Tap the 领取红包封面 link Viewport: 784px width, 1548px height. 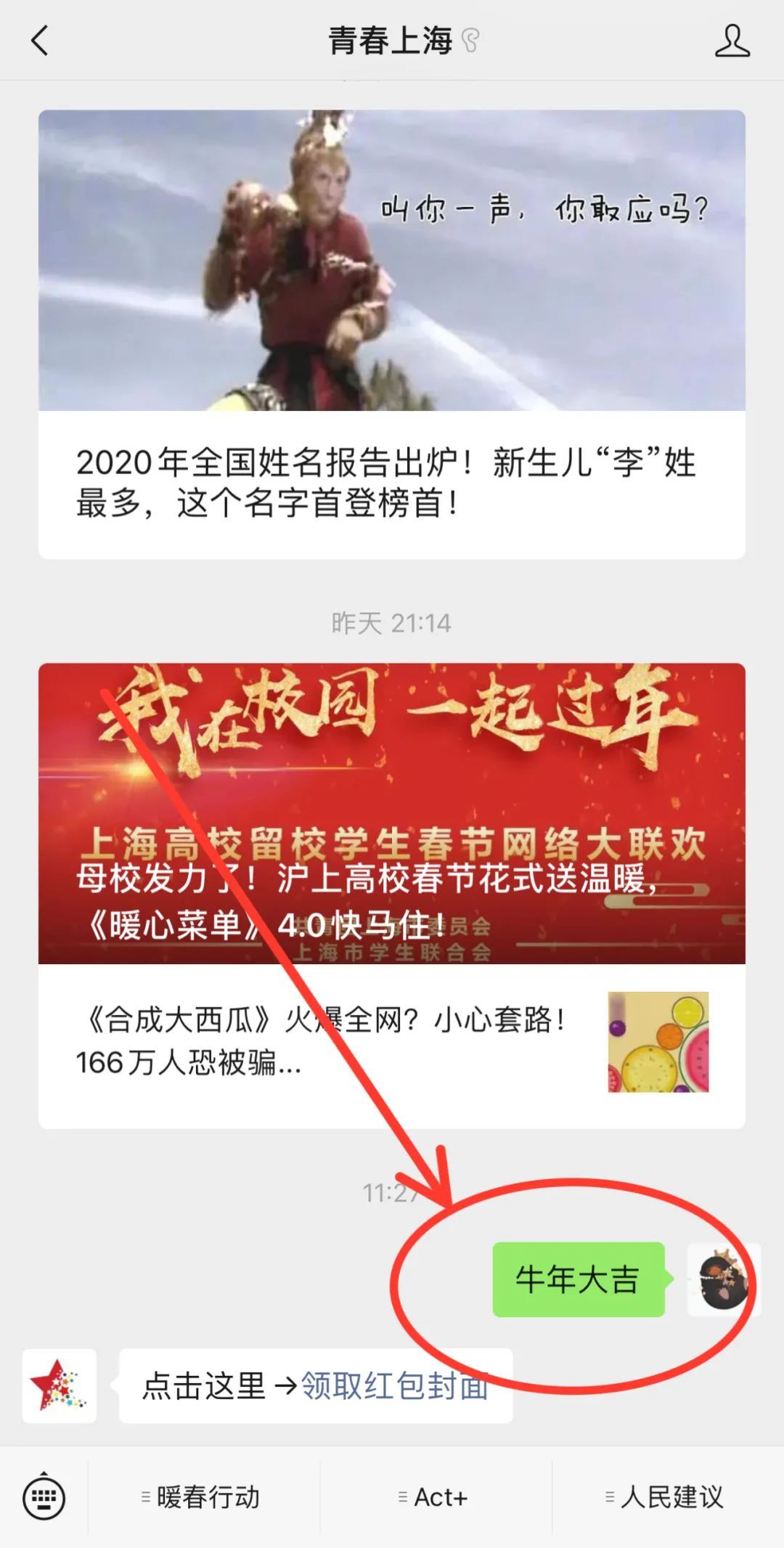click(394, 1386)
